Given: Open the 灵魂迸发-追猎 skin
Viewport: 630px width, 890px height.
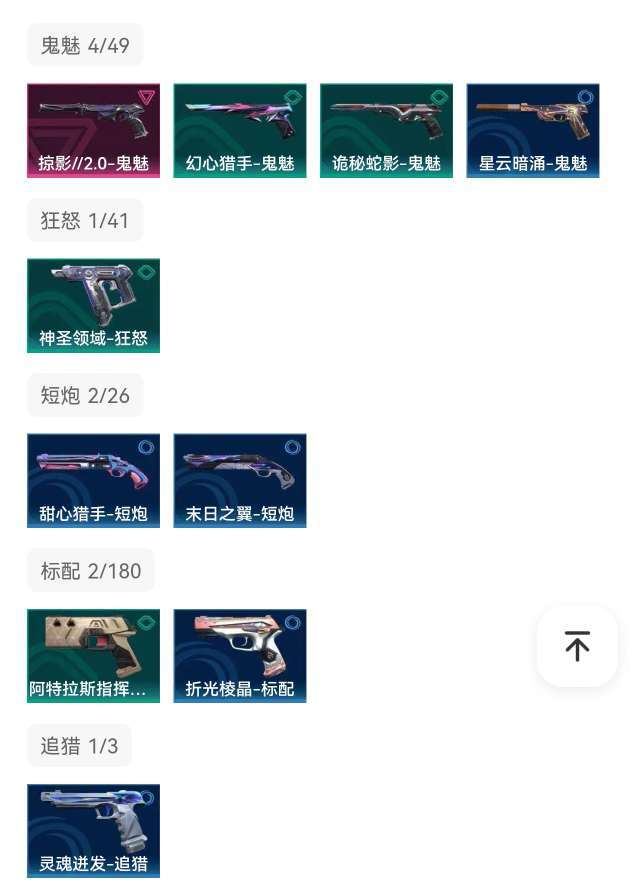Looking at the screenshot, I should pyautogui.click(x=93, y=831).
